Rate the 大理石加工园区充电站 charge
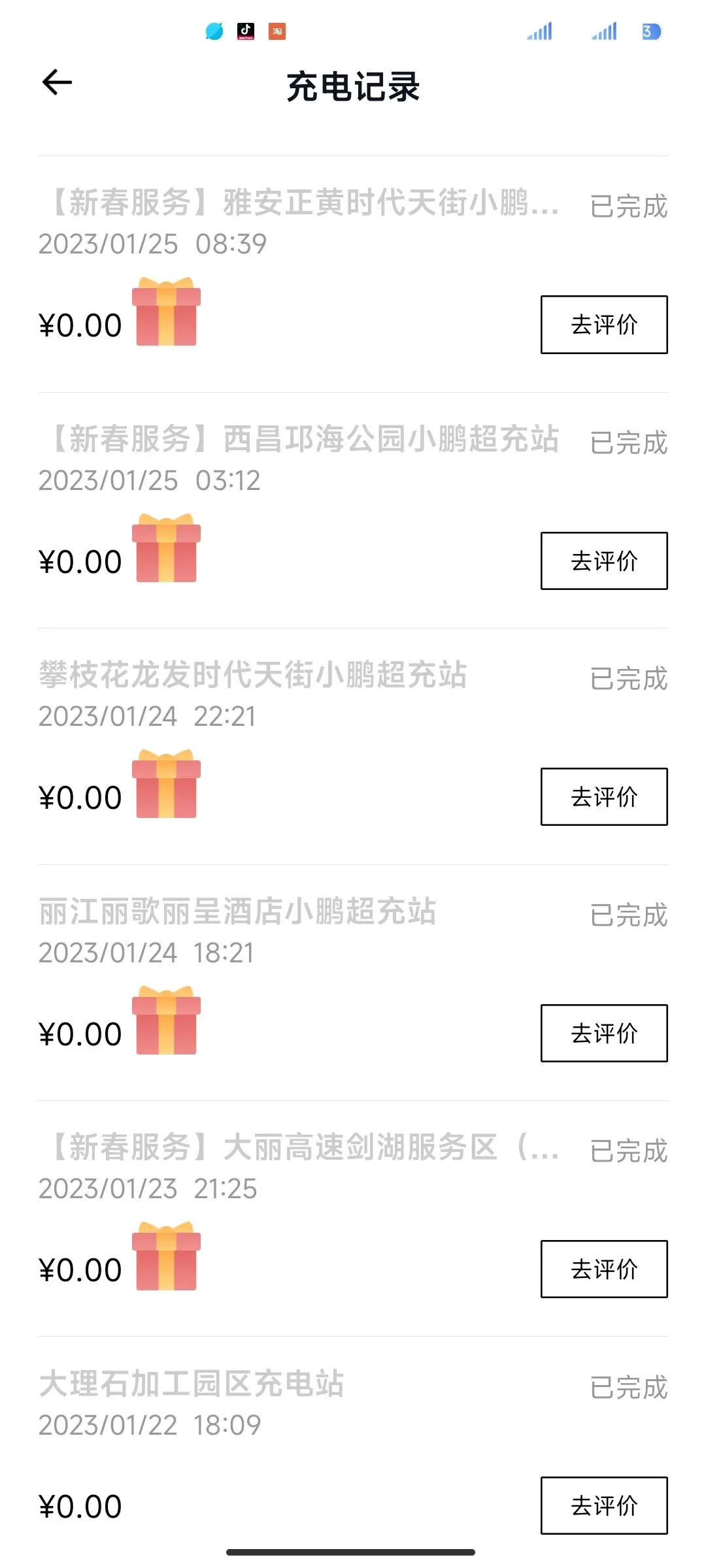706x1568 pixels. 603,1505
